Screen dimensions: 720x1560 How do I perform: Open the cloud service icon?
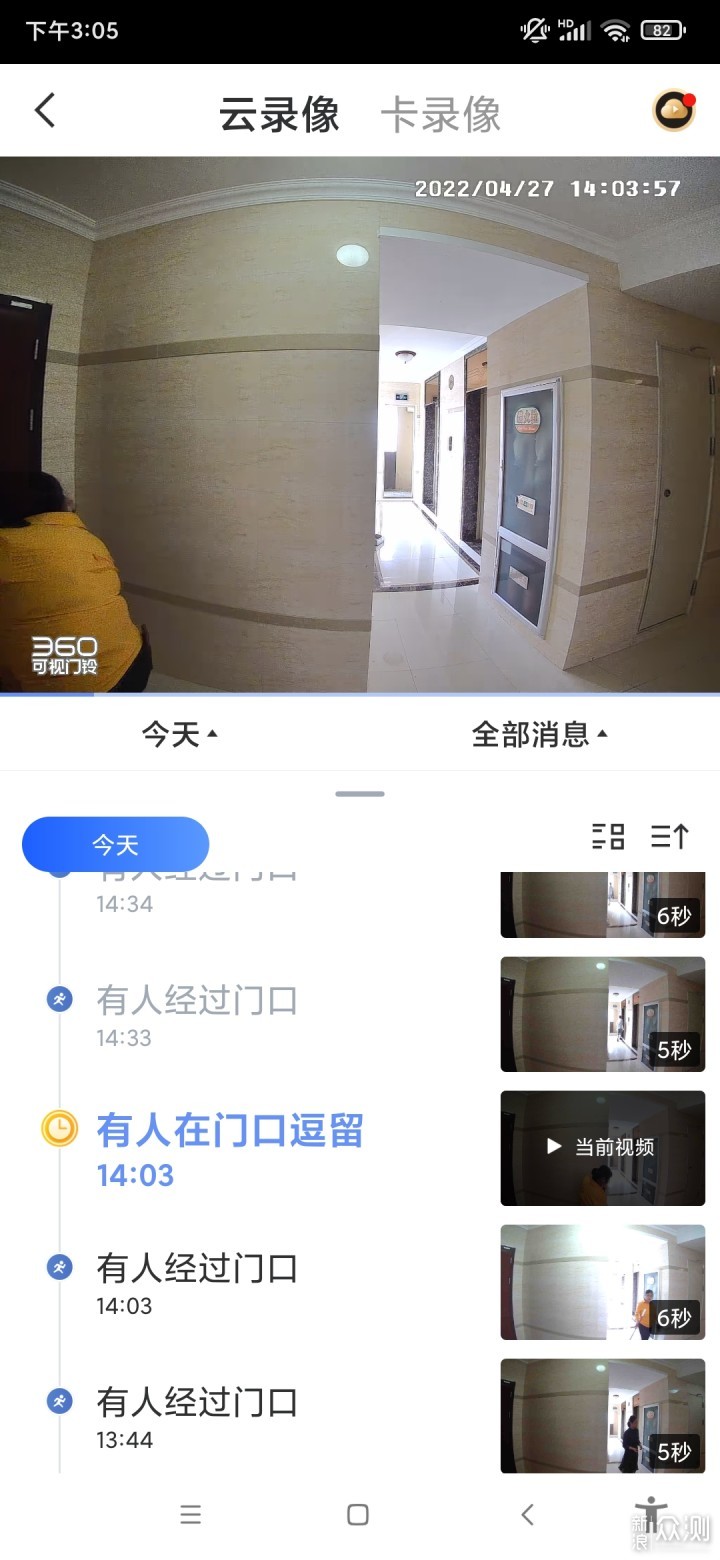pos(674,111)
